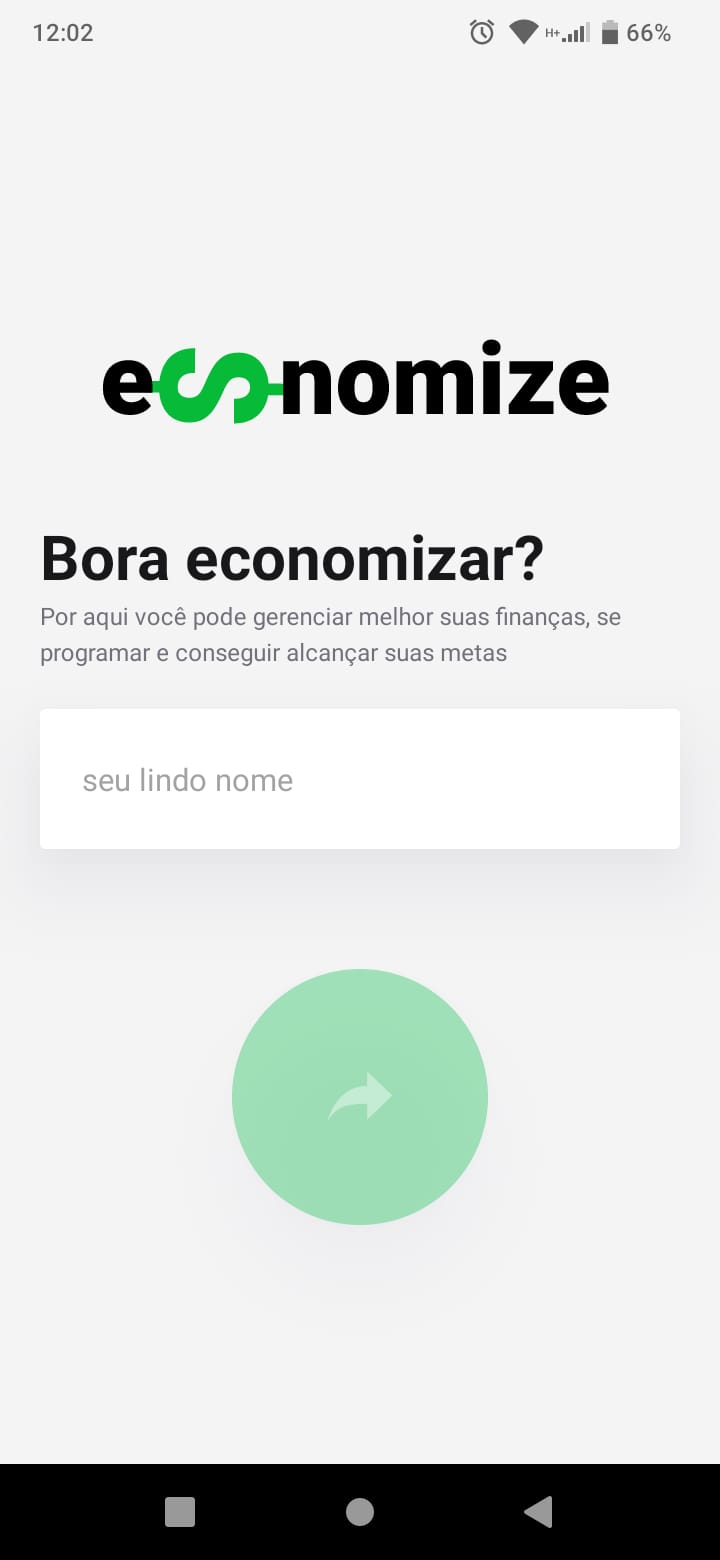Click the economize logo
Image resolution: width=720 pixels, height=1560 pixels.
click(x=355, y=380)
